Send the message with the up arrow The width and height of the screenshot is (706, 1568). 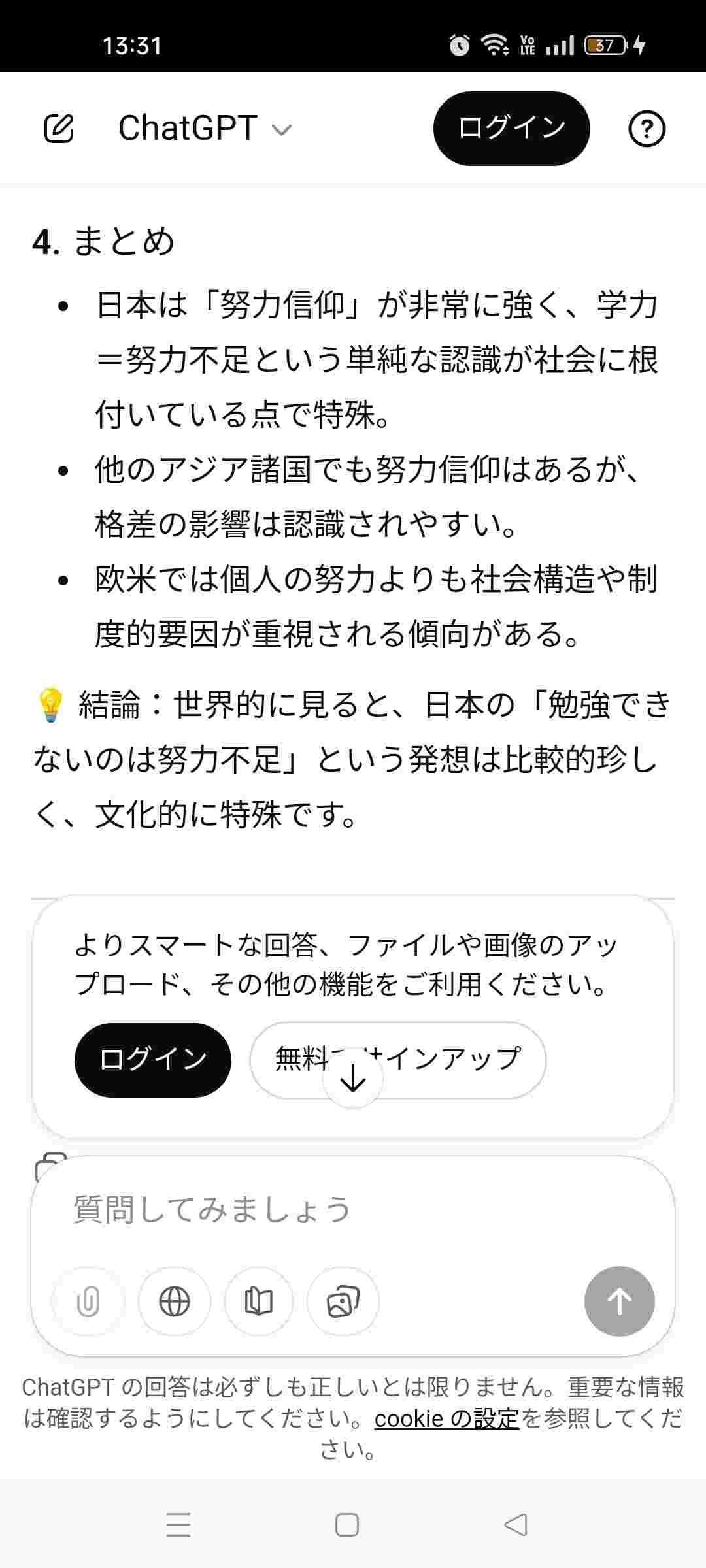[x=619, y=1301]
